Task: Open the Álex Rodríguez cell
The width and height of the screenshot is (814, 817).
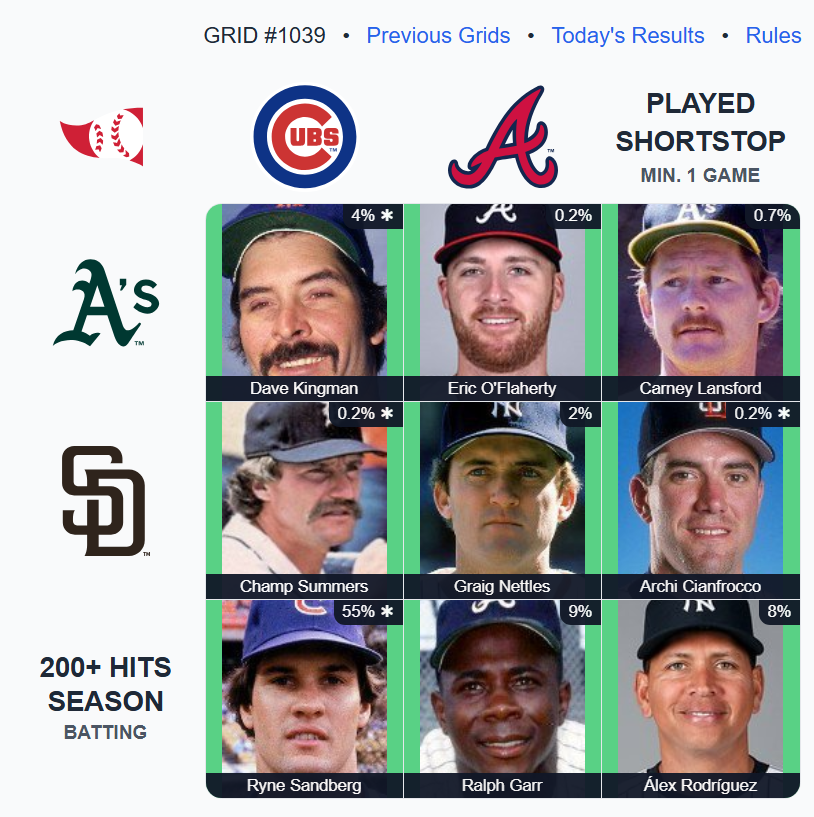Action: tap(700, 696)
